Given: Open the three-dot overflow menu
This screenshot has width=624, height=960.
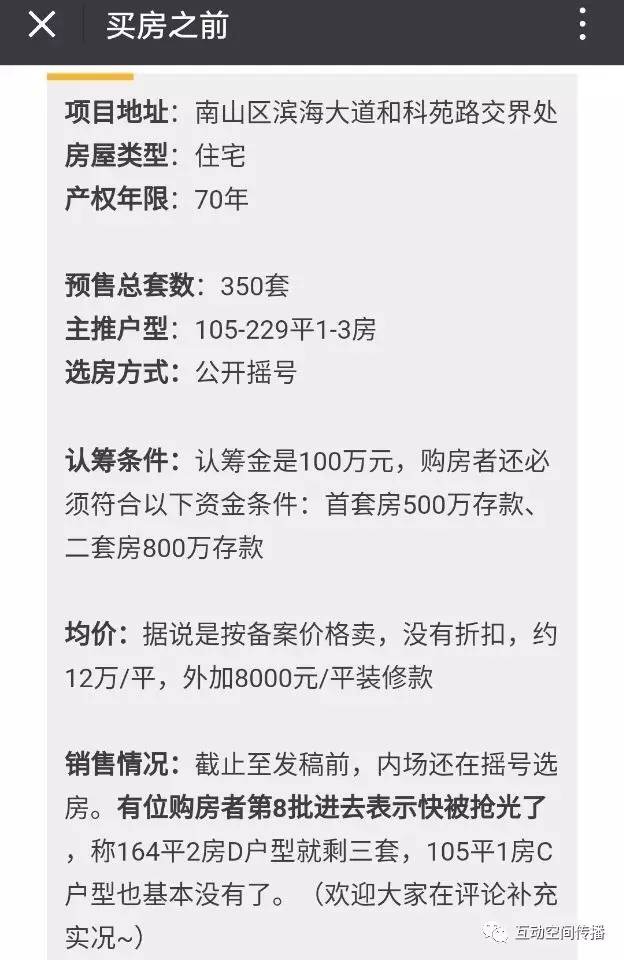Looking at the screenshot, I should pos(583,26).
